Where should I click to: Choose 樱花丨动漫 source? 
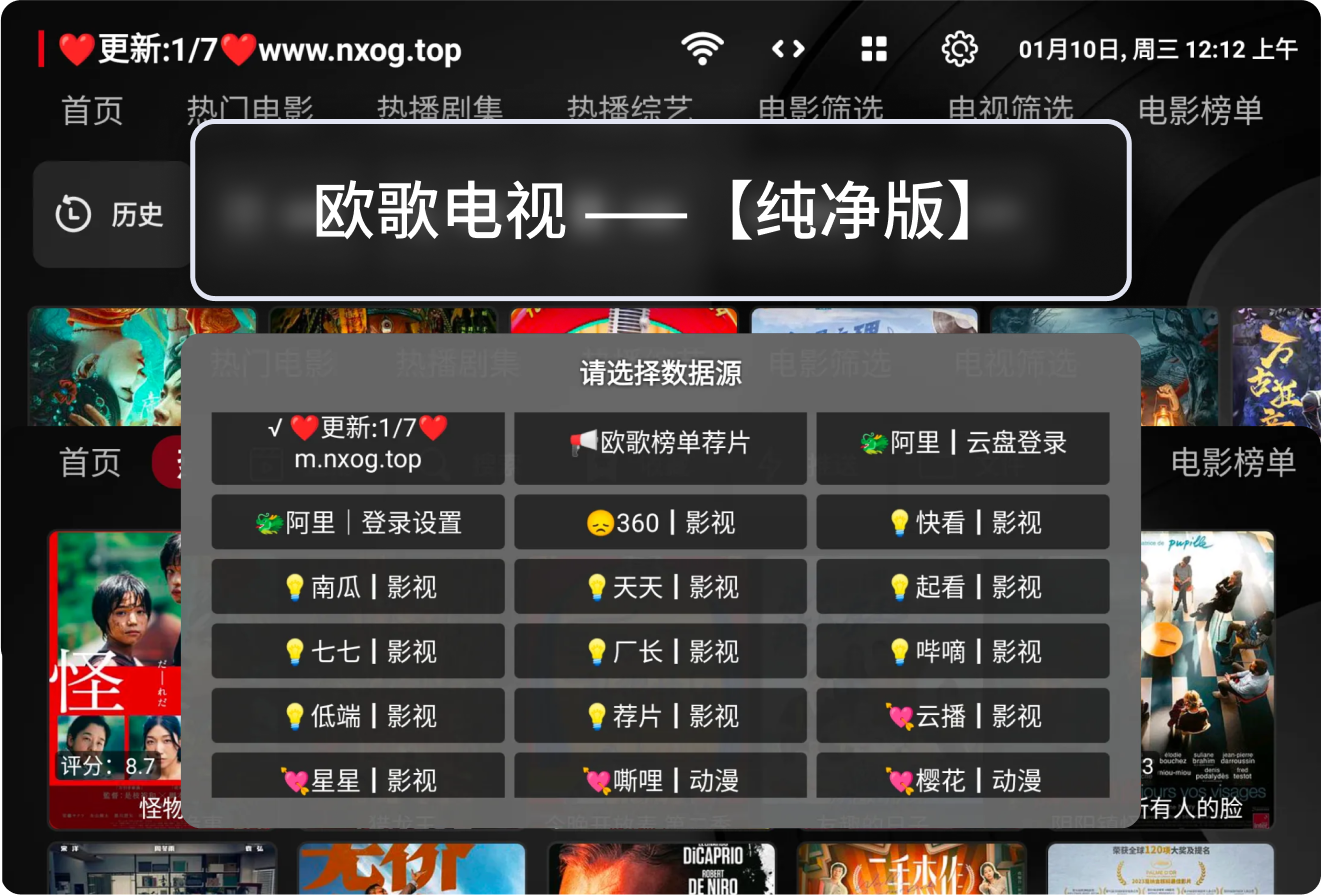point(963,779)
